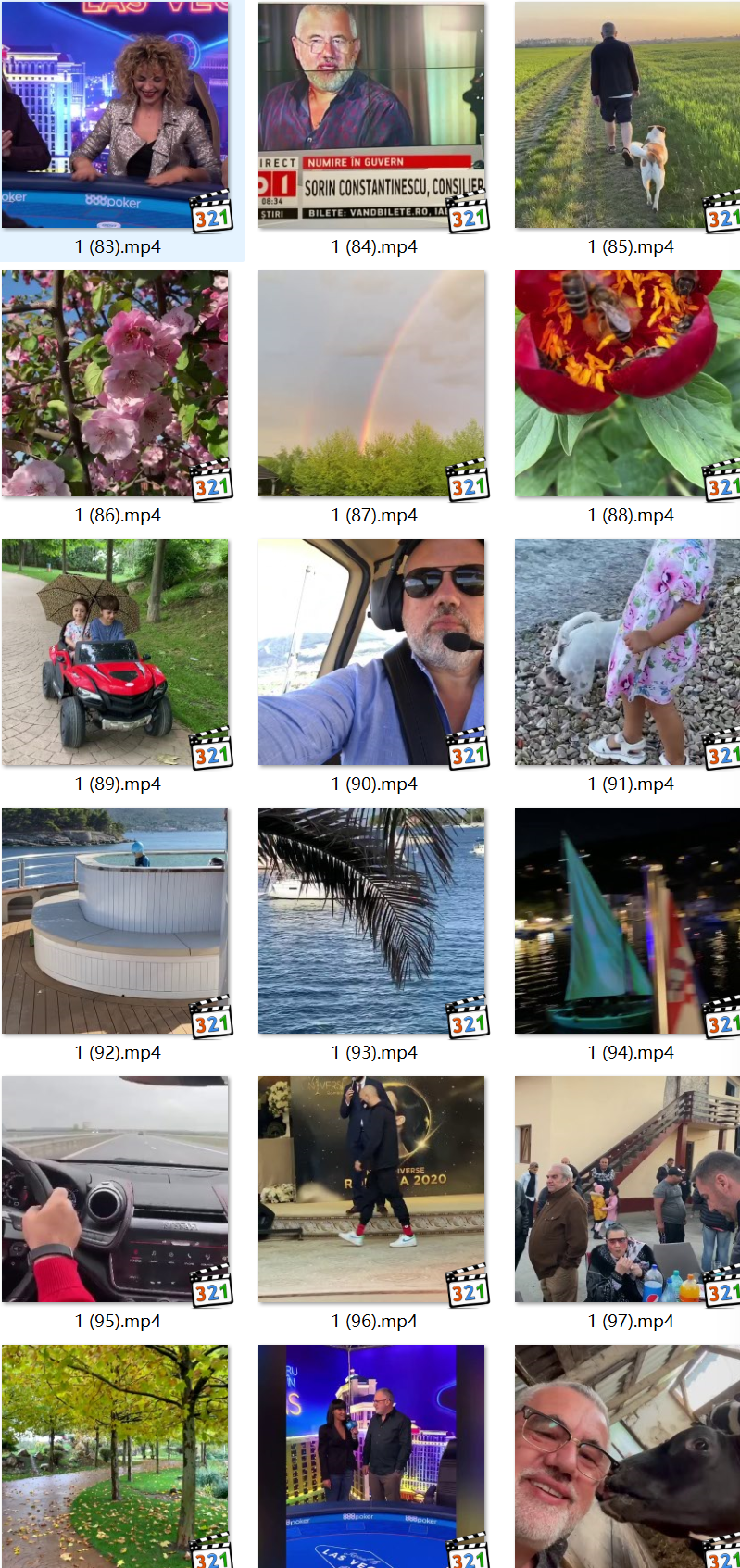Open the red flower video 1 (88).mp4
The image size is (740, 1568).
click(627, 383)
